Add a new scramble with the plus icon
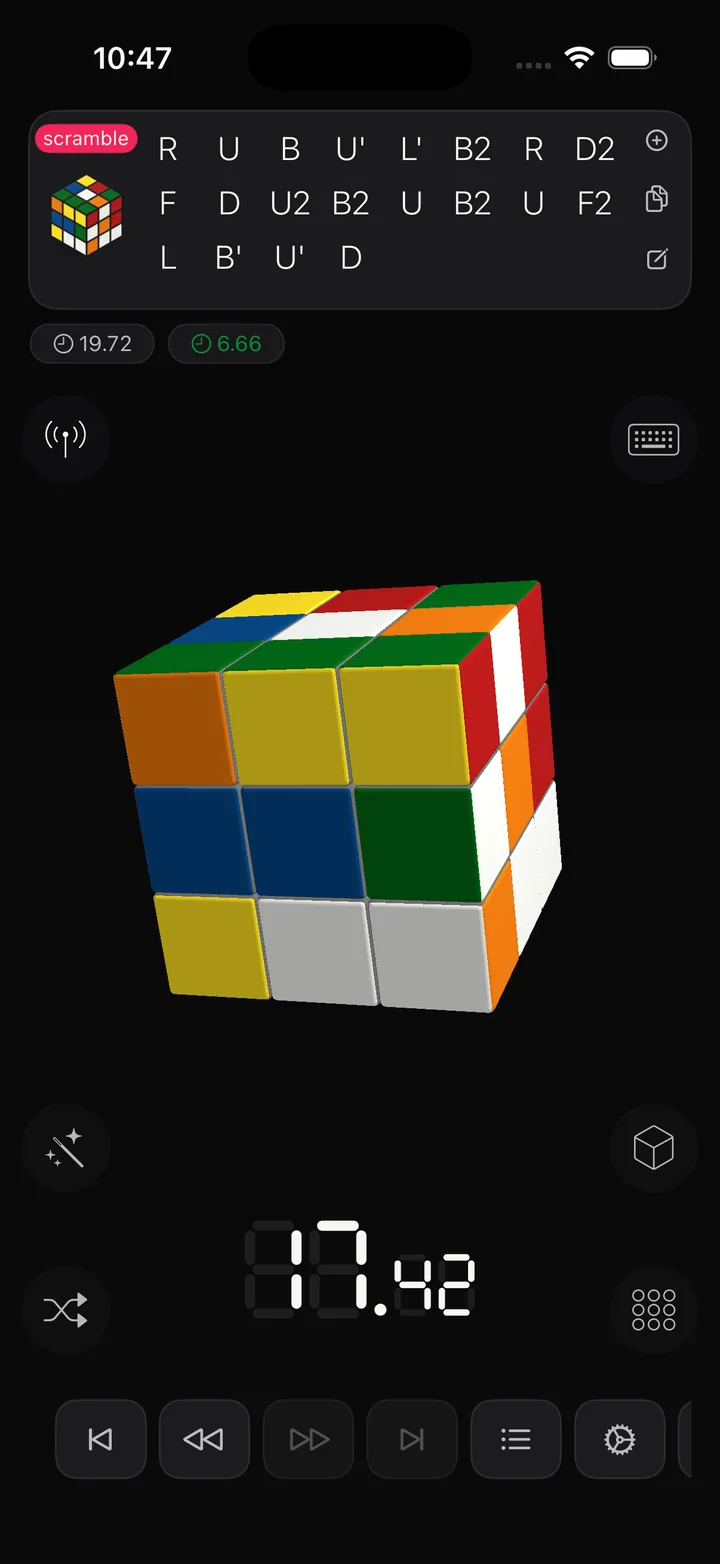Image resolution: width=720 pixels, height=1564 pixels. 656,141
